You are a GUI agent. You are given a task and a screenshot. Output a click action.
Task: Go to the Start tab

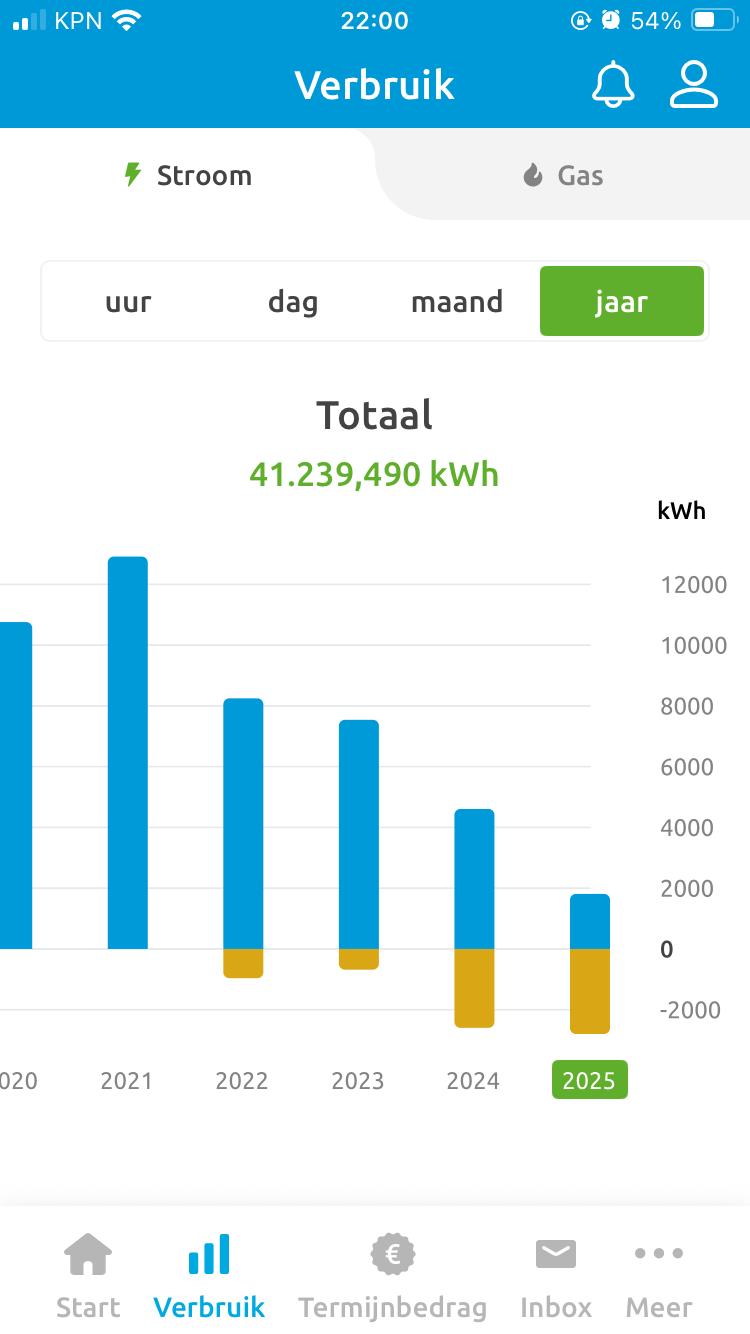[x=88, y=1276]
